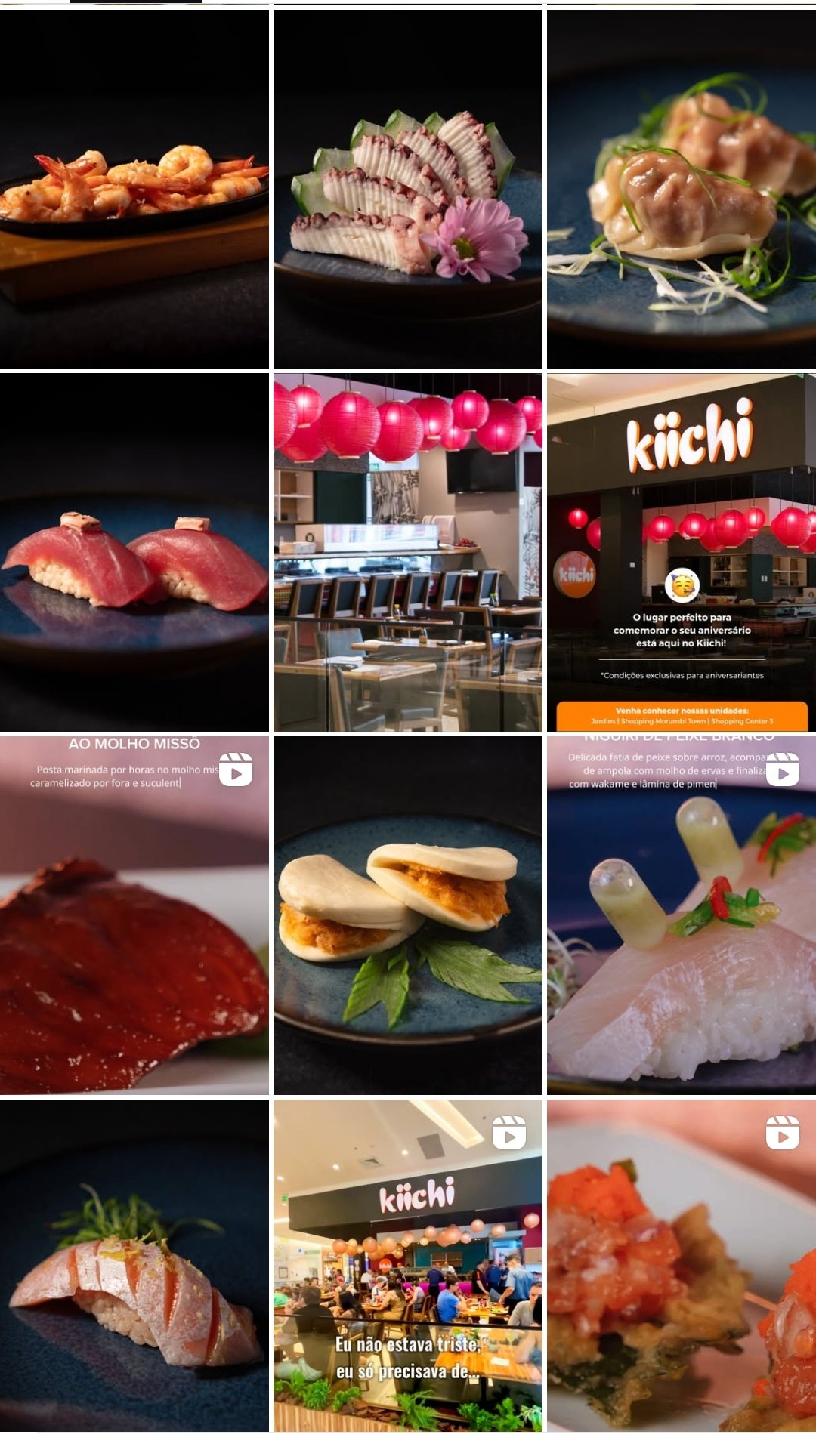Open the Kiichi birthday celebration post
Screen dimensions: 816x1456
(681, 551)
